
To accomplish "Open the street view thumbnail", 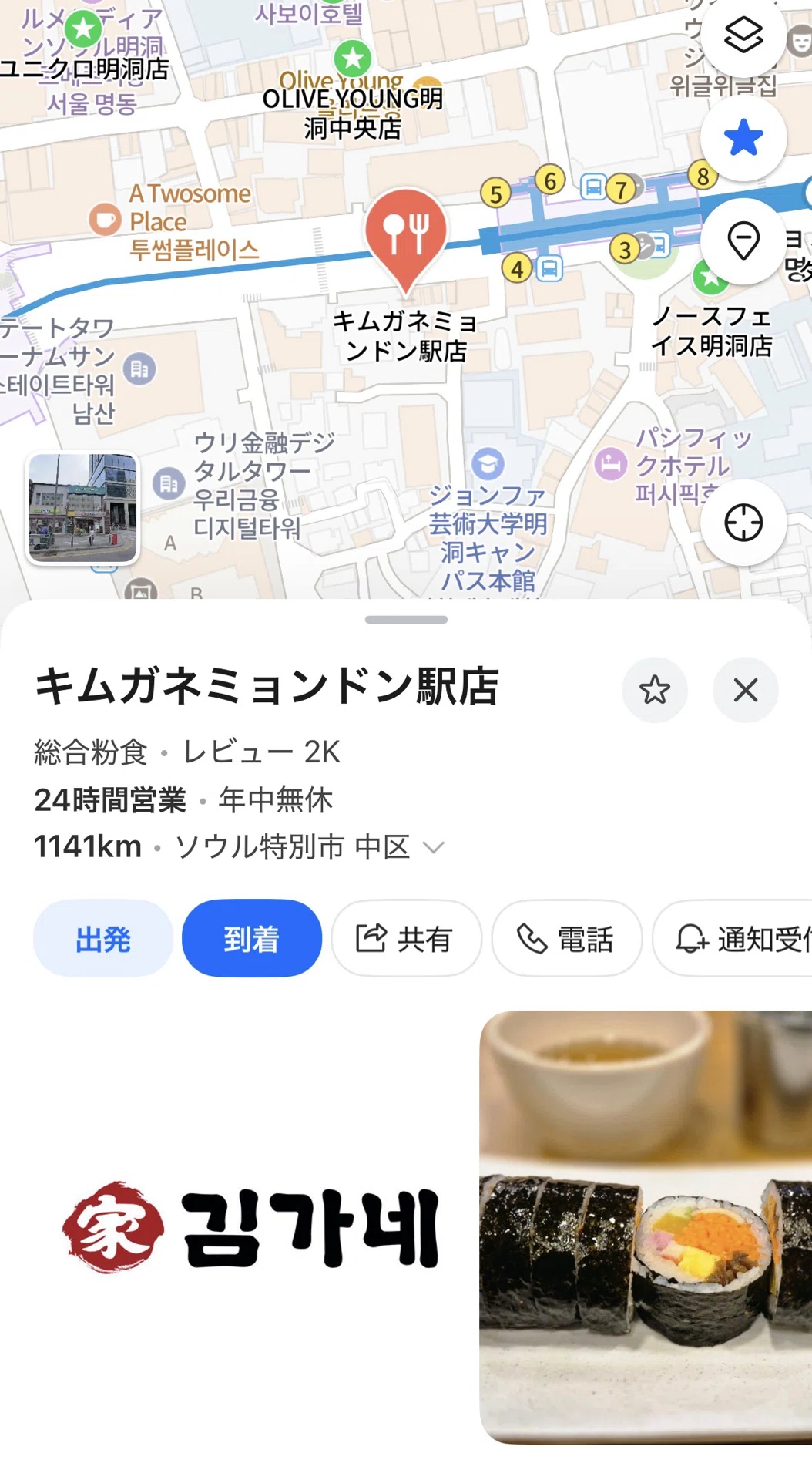I will click(x=82, y=508).
